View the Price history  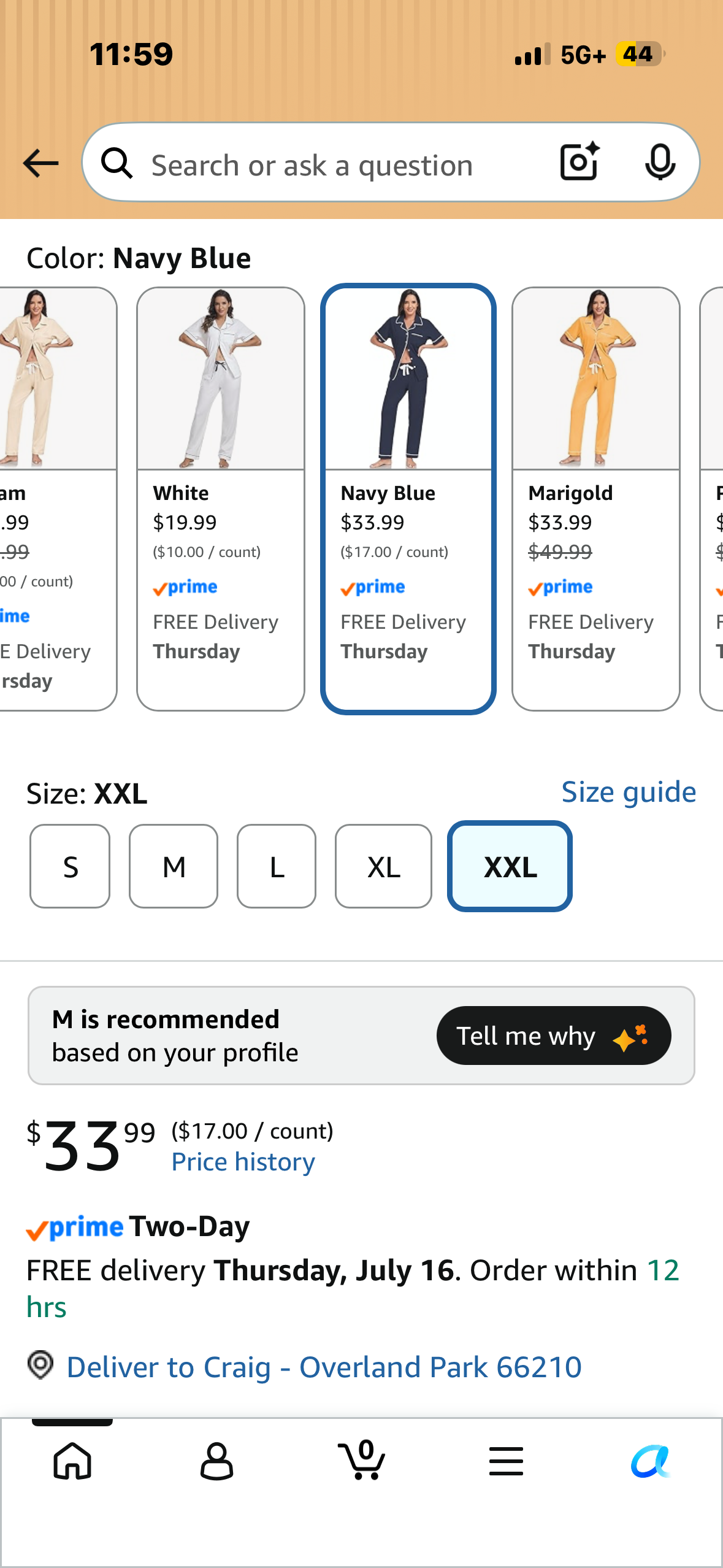pos(243,1162)
